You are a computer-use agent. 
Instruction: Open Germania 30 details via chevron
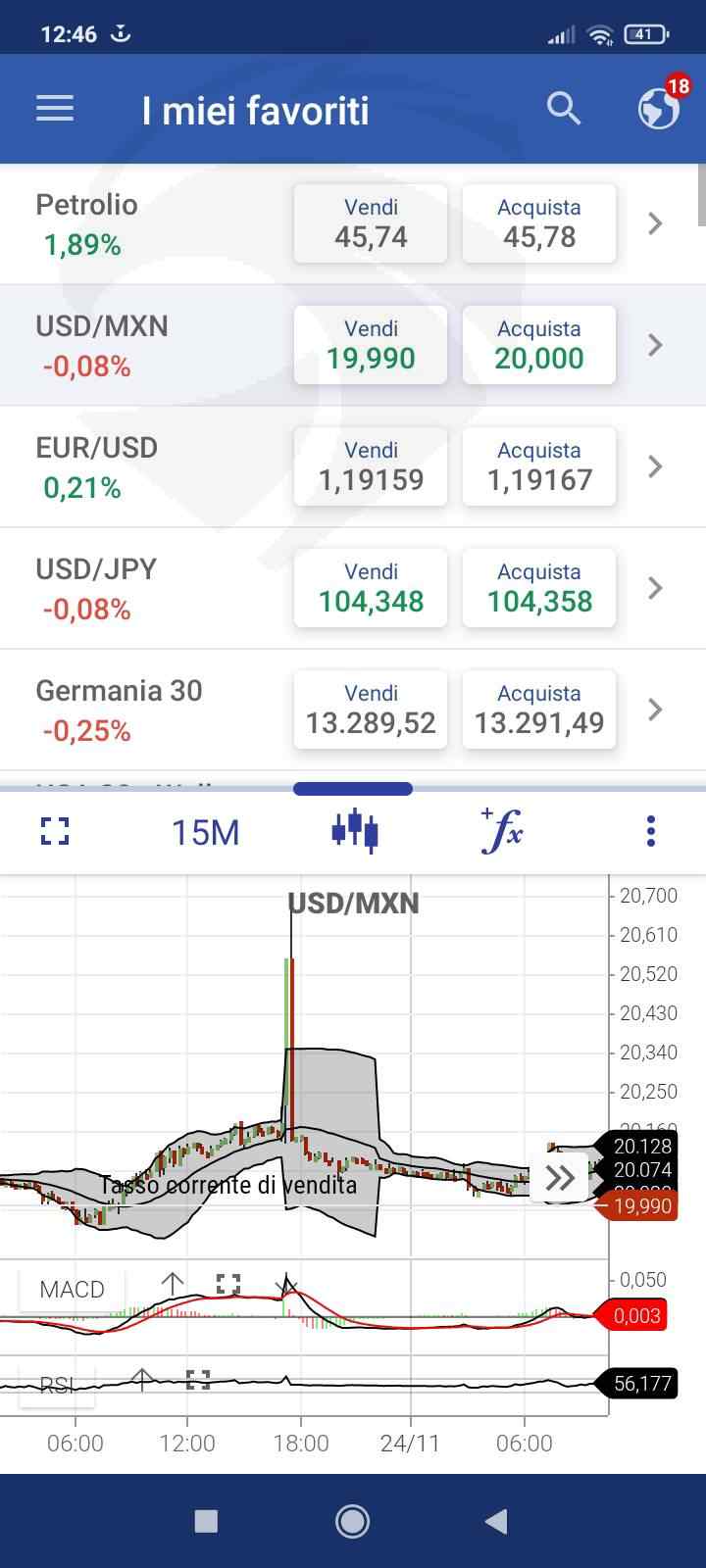tap(656, 710)
